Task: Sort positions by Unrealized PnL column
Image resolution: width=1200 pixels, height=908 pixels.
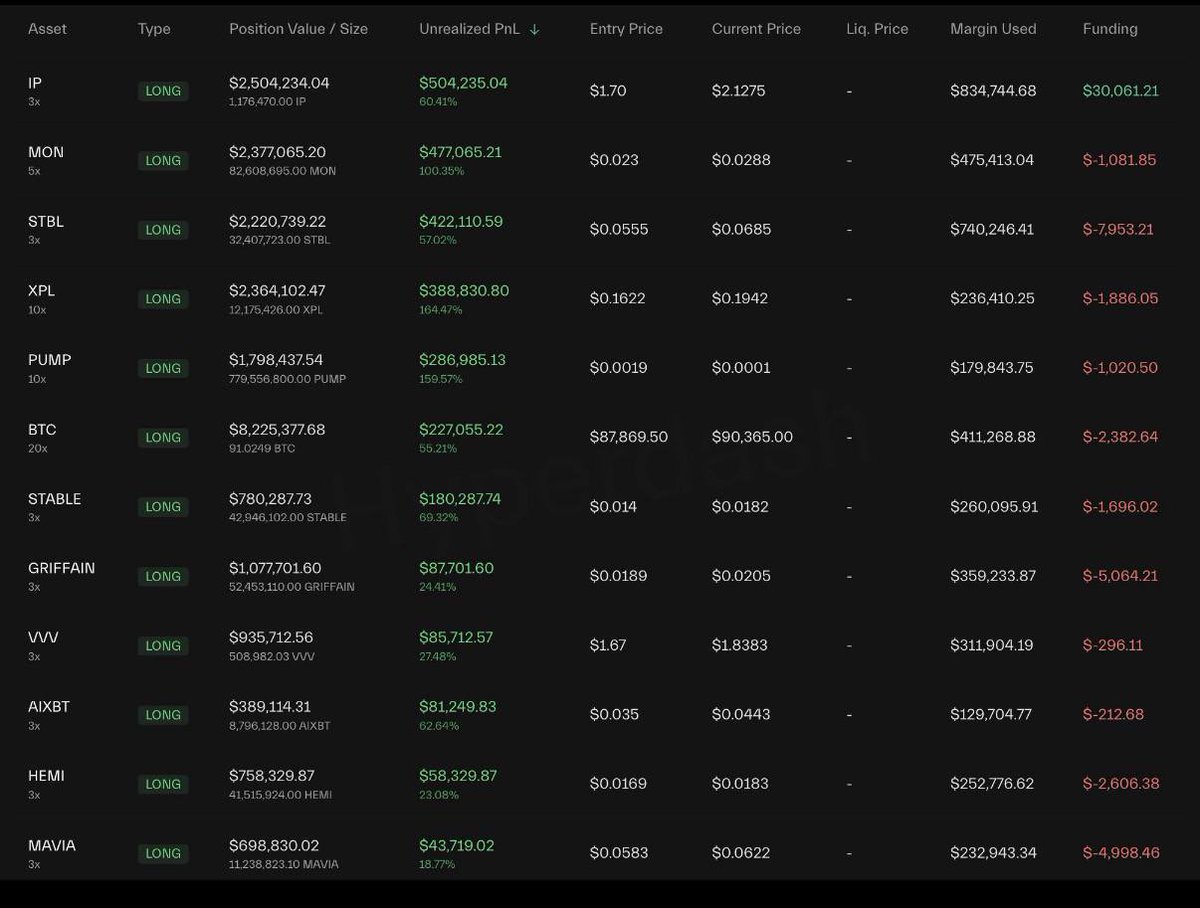Action: coord(470,29)
